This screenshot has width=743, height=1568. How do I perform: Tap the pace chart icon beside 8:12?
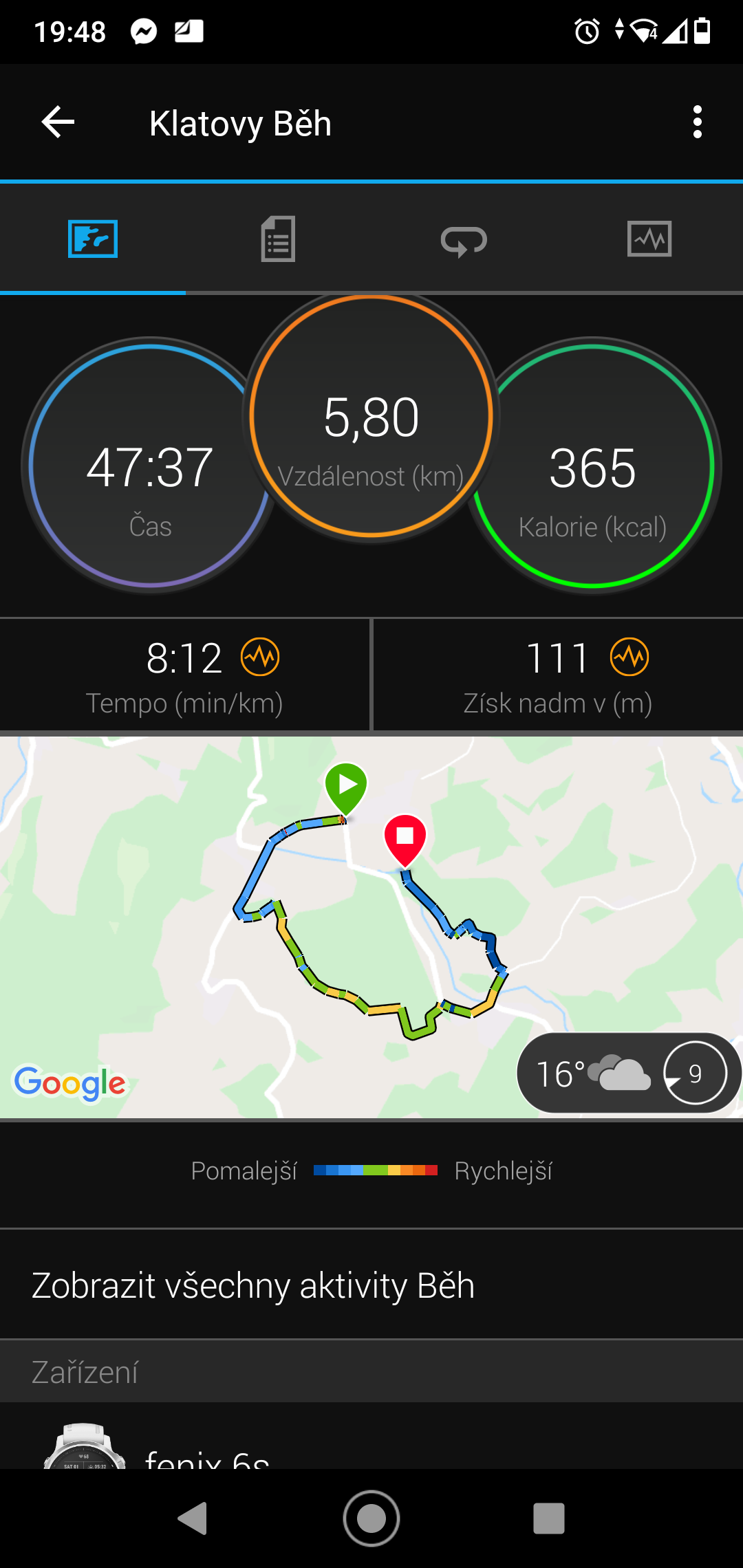[x=260, y=657]
